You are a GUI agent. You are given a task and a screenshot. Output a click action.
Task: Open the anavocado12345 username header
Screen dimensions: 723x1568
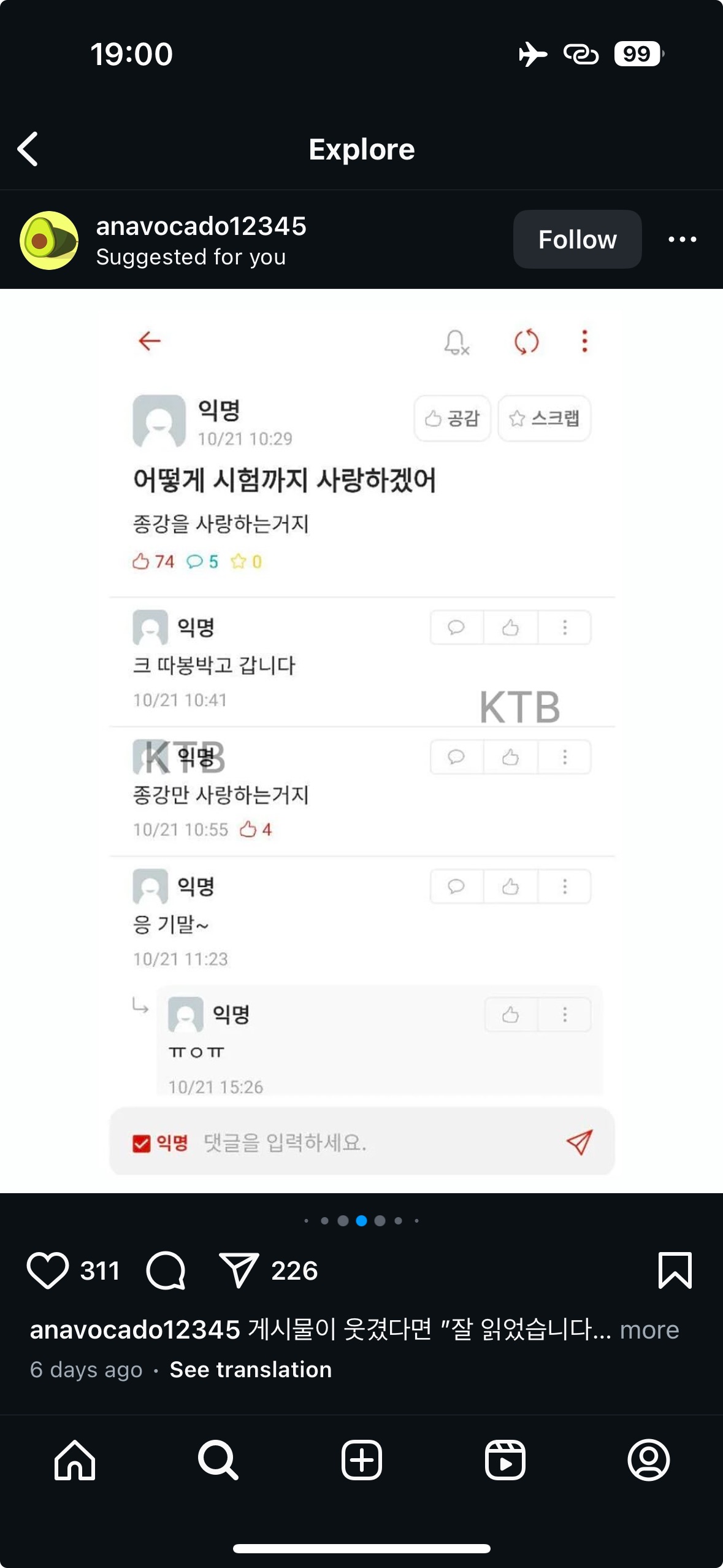click(x=201, y=226)
